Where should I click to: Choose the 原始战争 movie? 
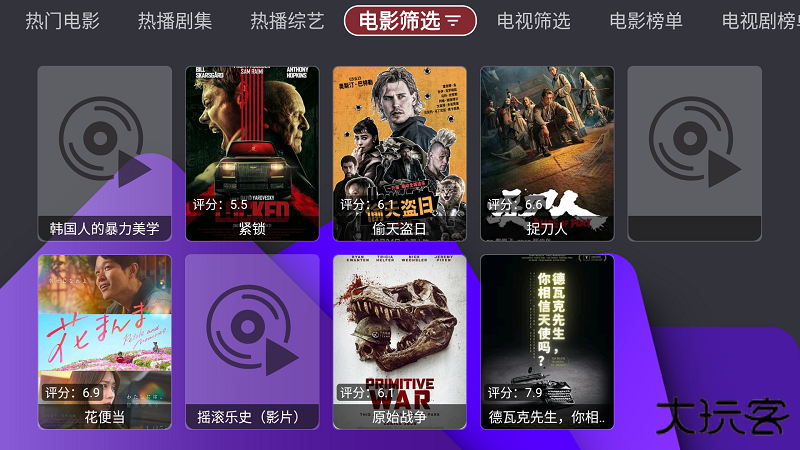click(400, 342)
